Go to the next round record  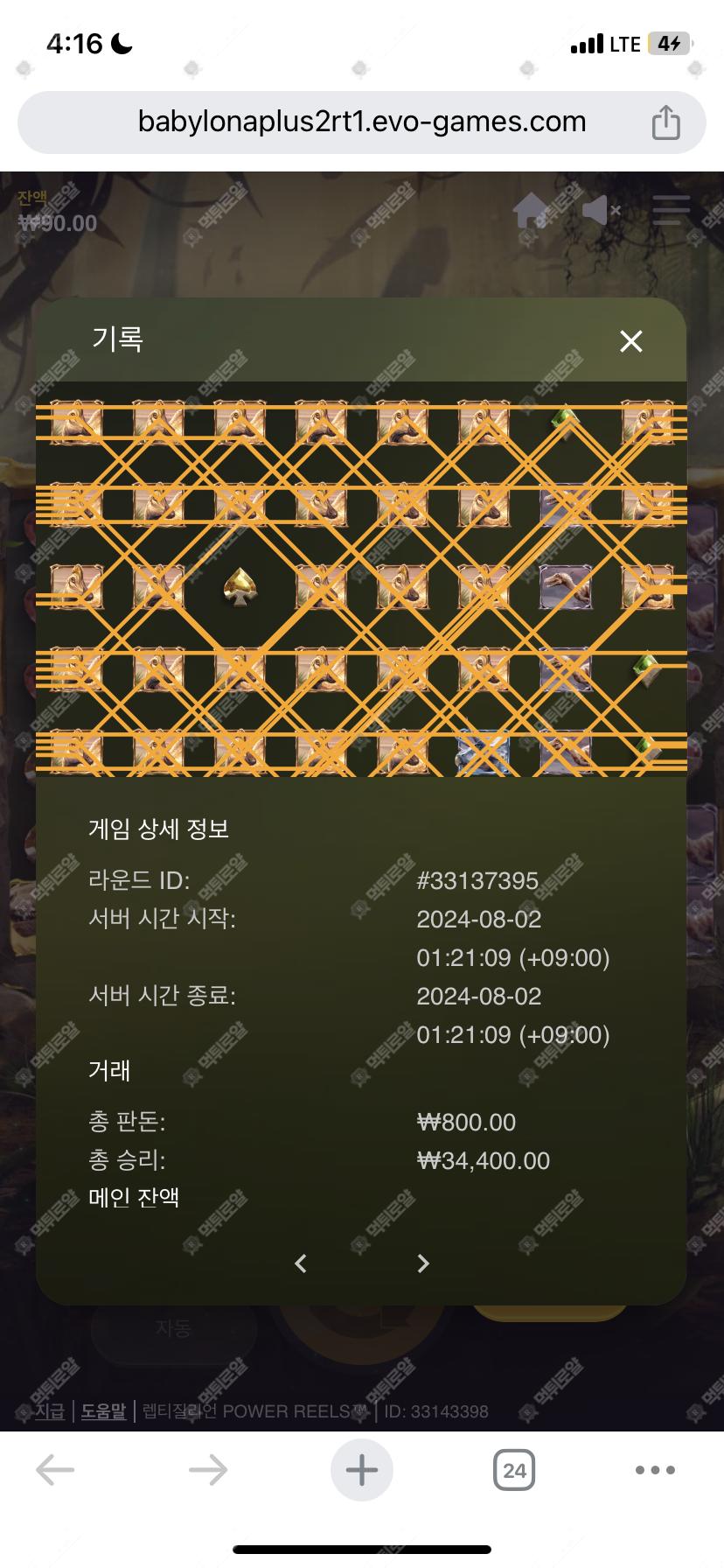click(423, 1263)
